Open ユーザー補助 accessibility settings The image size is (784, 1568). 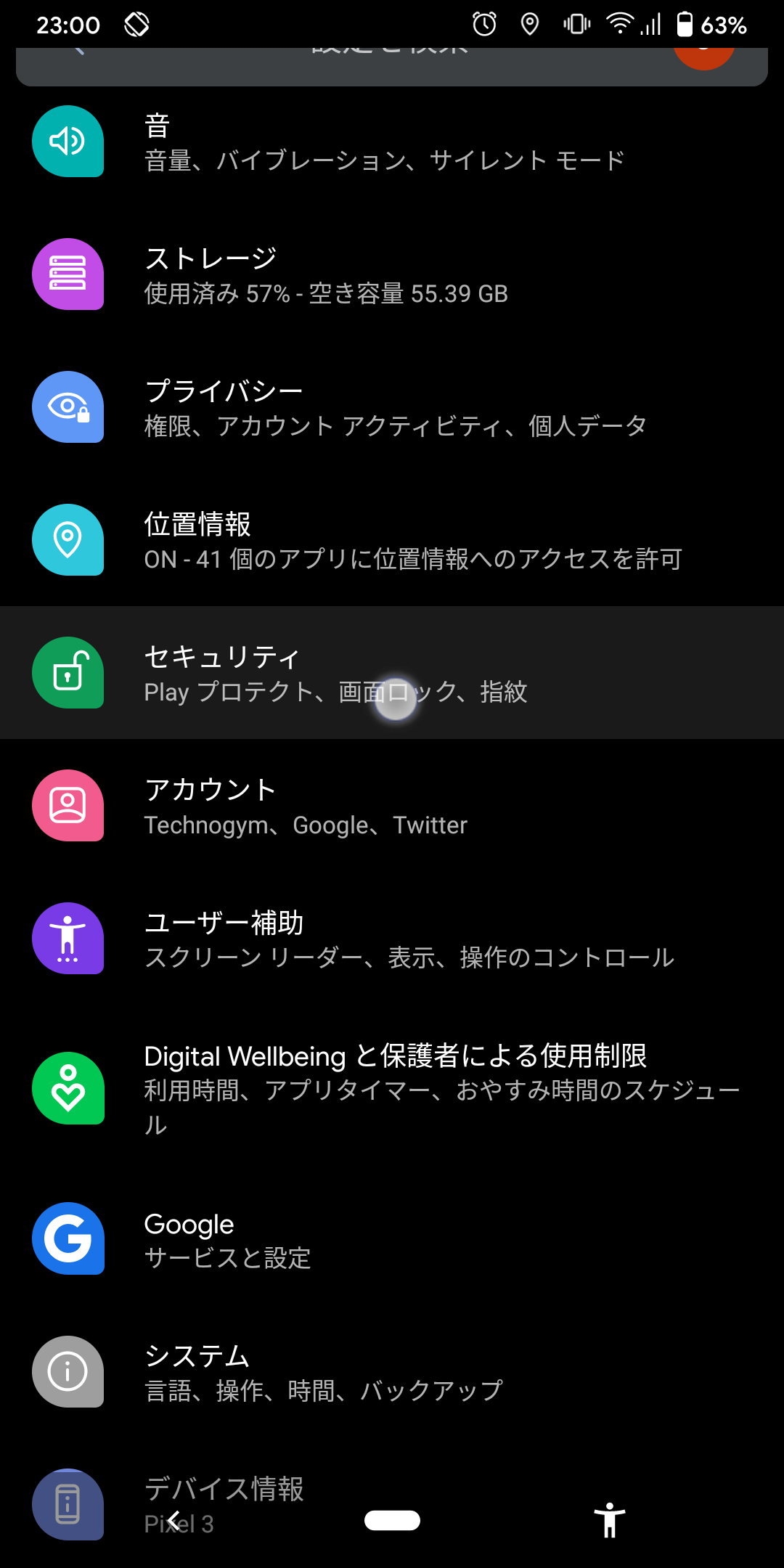pos(392,939)
